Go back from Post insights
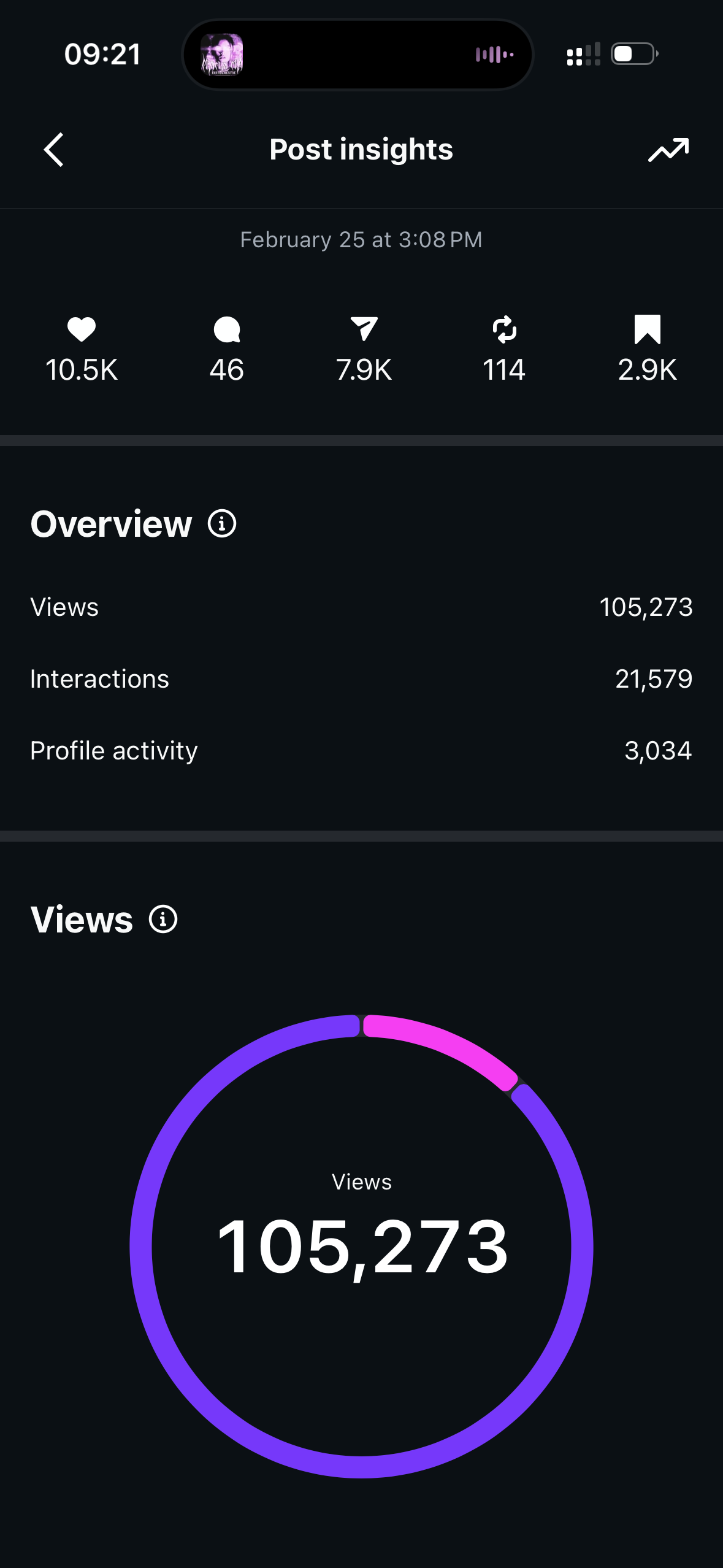 pos(54,150)
